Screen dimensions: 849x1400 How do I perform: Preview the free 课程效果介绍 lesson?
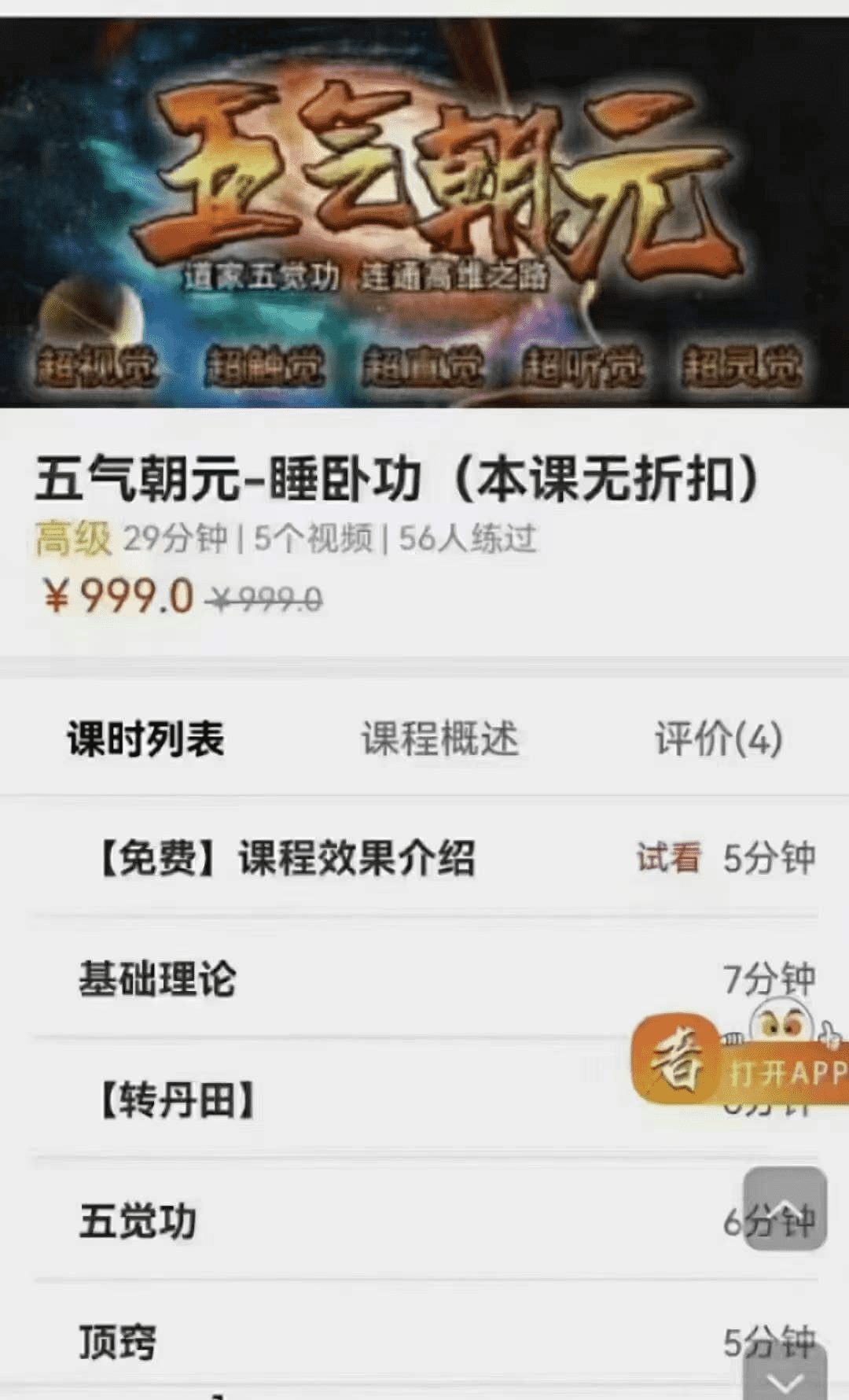(667, 857)
